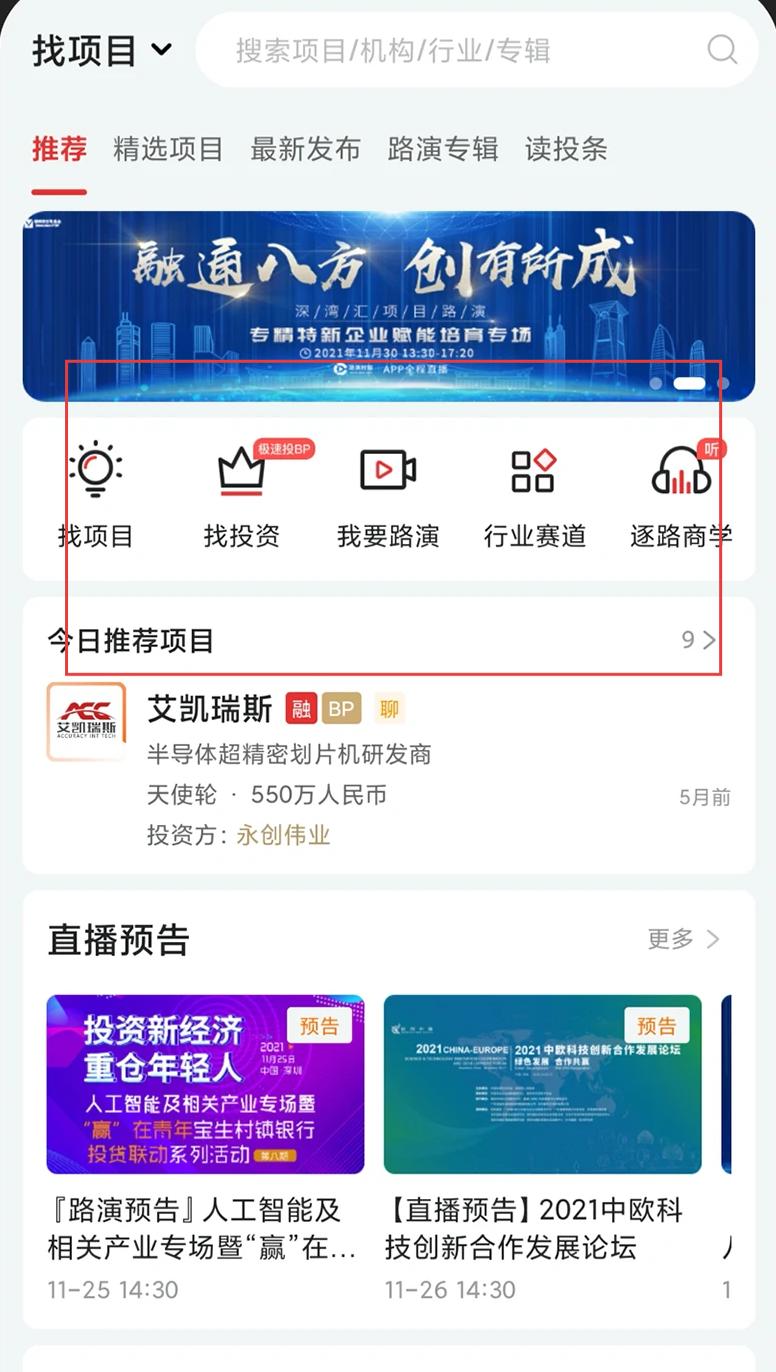Switch to the 最新发布 tab
Screen dimensions: 776x1372
(x=305, y=149)
